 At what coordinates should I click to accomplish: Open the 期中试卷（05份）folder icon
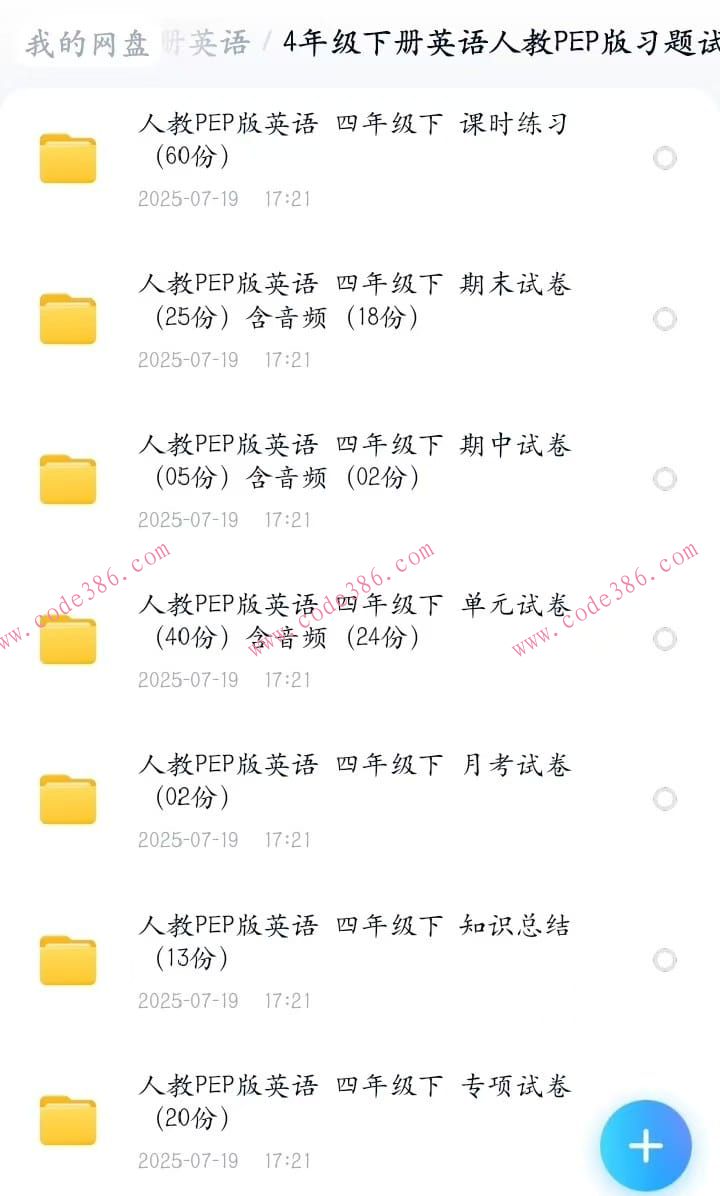68,478
